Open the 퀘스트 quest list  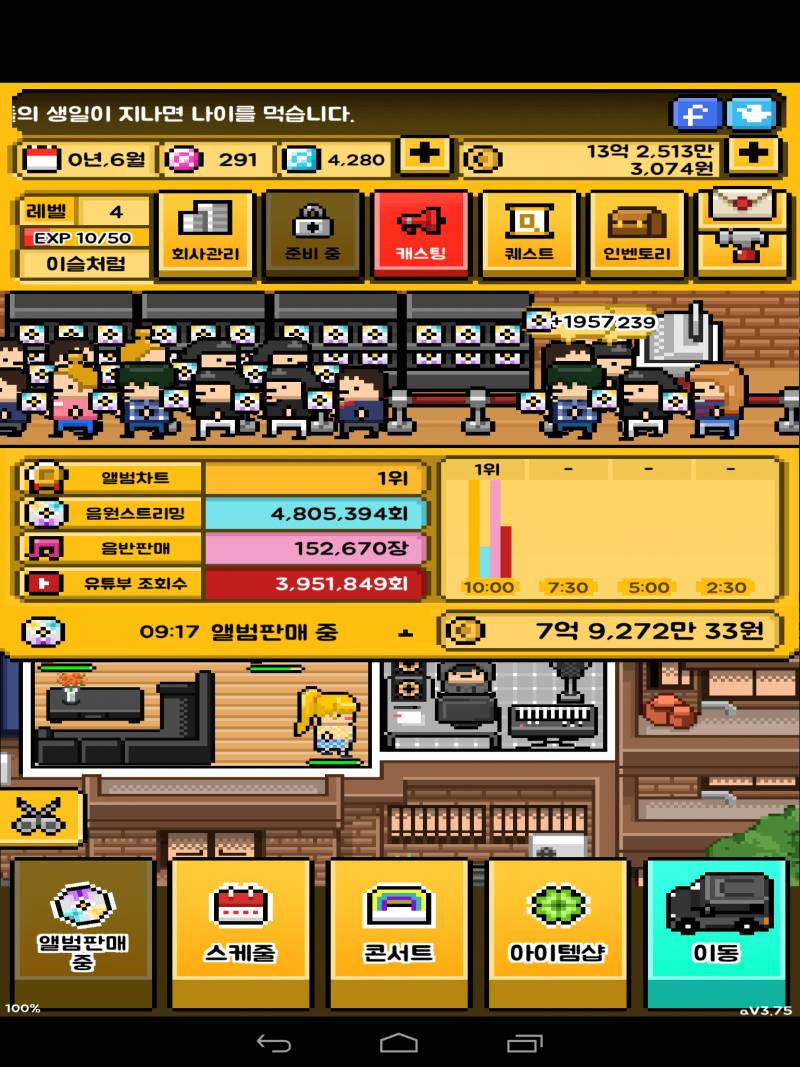530,234
